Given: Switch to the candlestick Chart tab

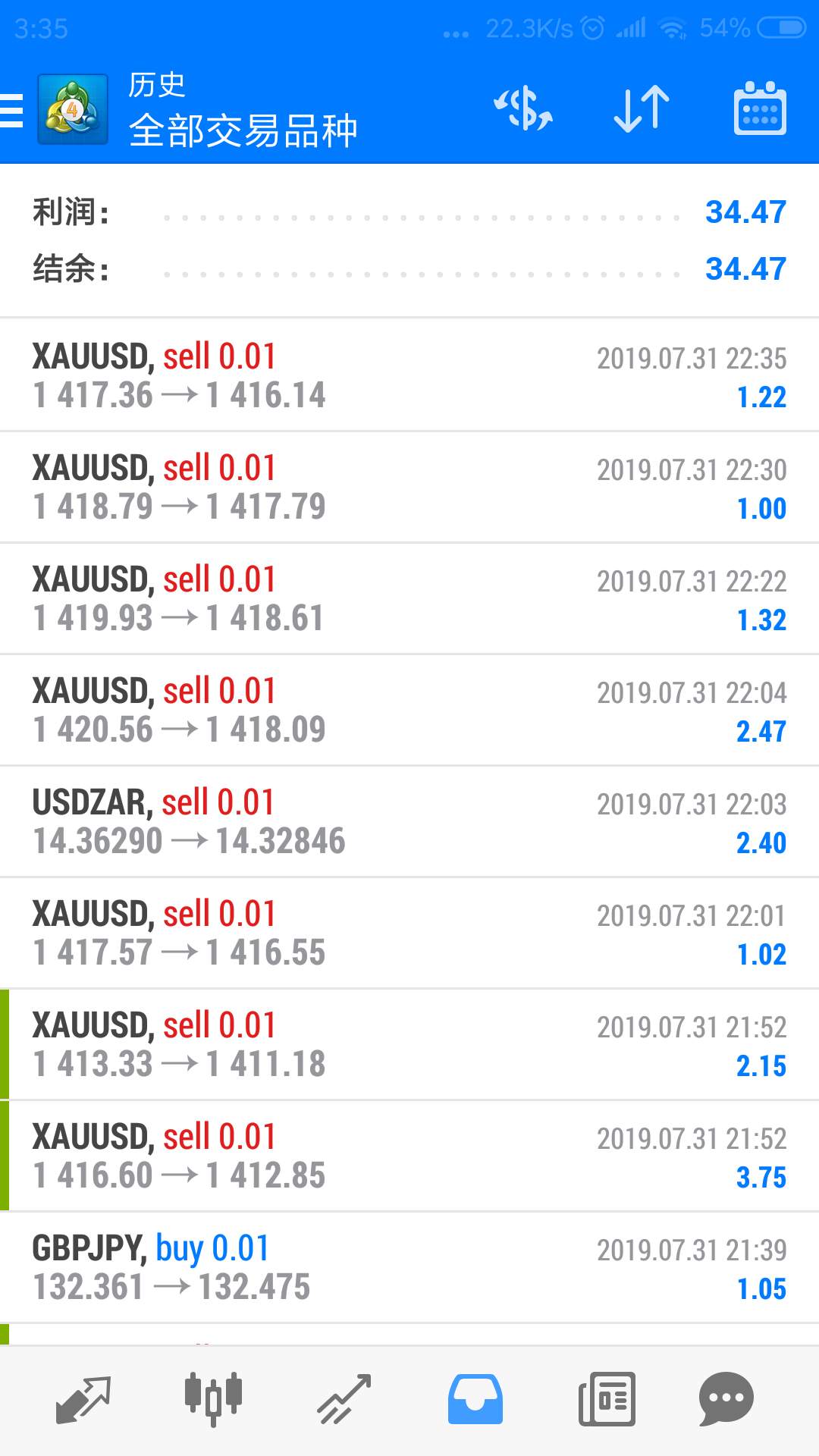Looking at the screenshot, I should [x=213, y=1399].
